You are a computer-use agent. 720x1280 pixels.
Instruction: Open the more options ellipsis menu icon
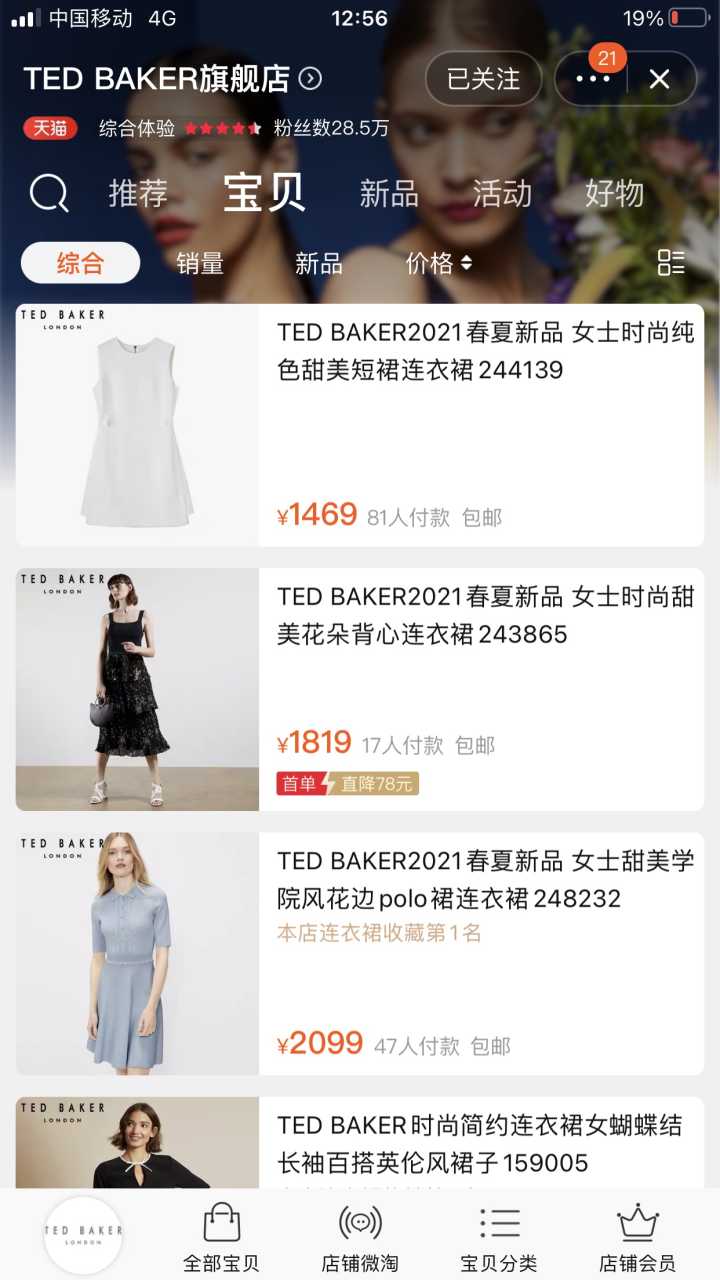point(591,78)
